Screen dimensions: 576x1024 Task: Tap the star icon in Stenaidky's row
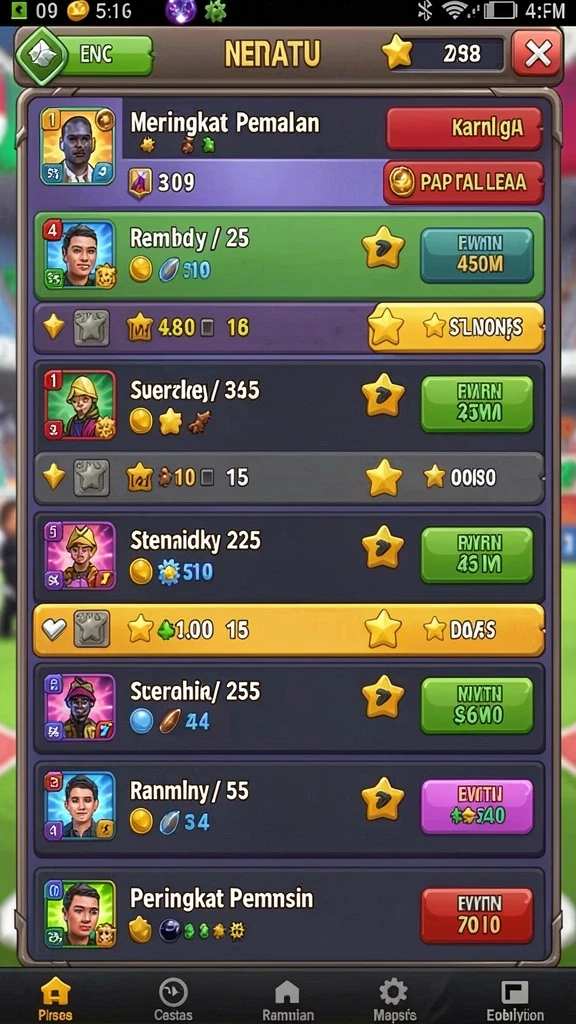tap(383, 547)
